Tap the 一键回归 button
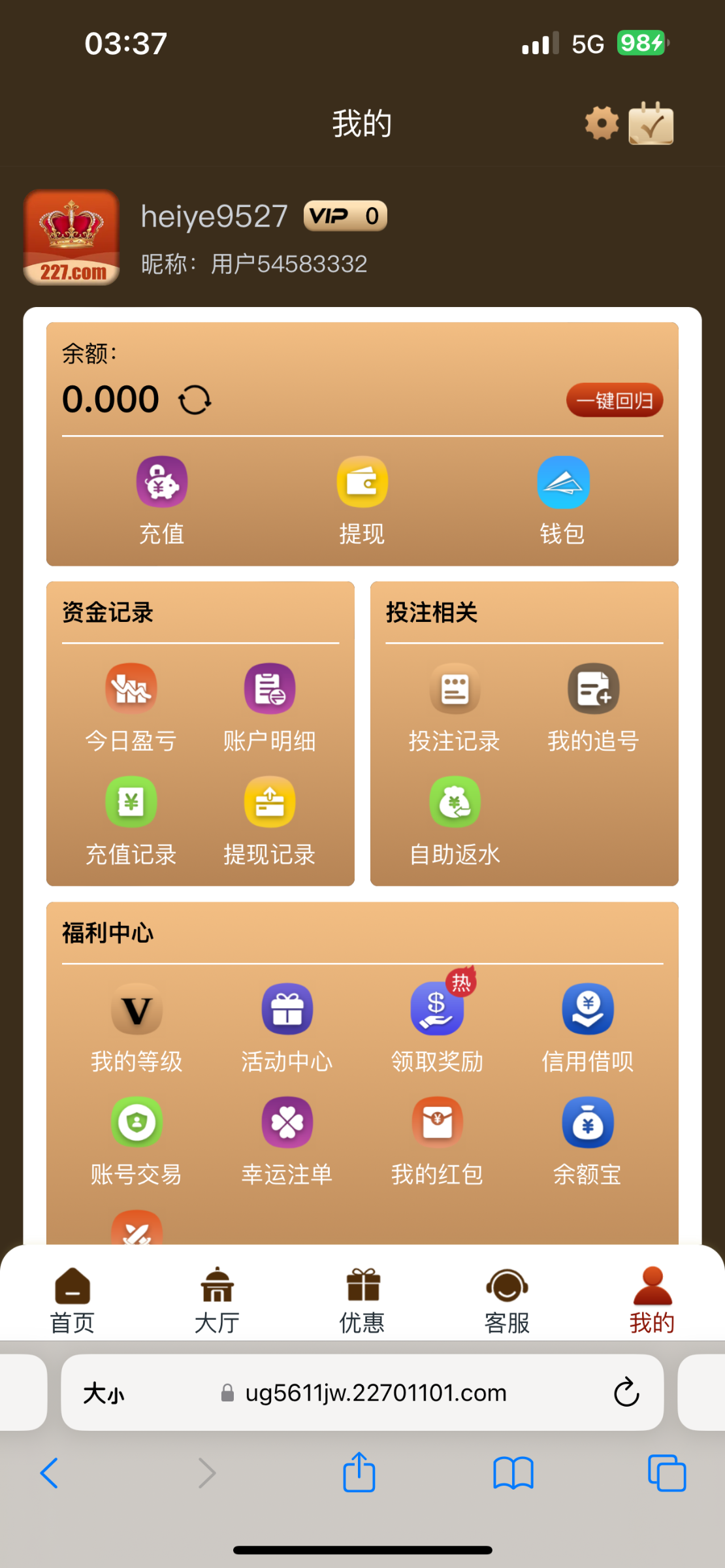Image resolution: width=725 pixels, height=1568 pixels. click(615, 400)
